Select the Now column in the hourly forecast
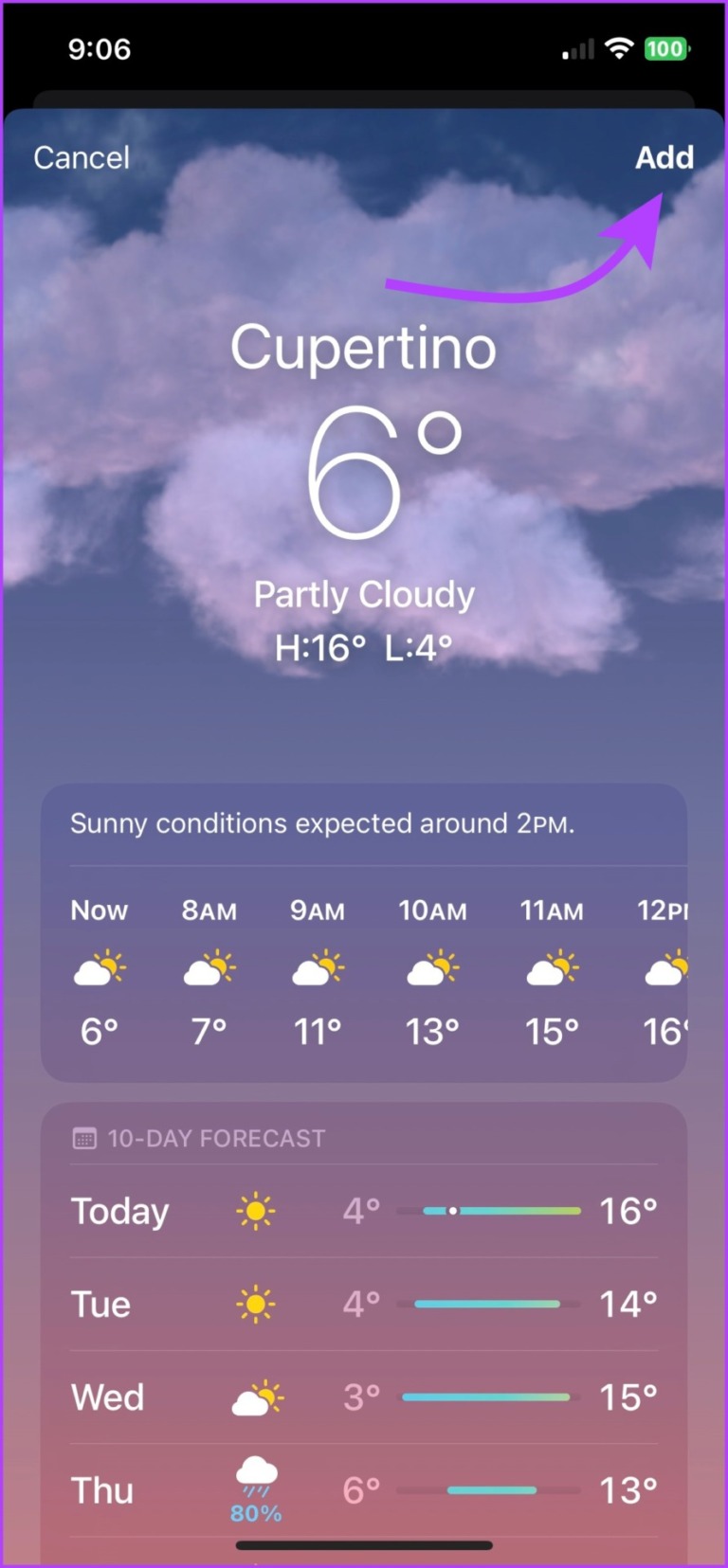728x1568 pixels. [x=99, y=910]
